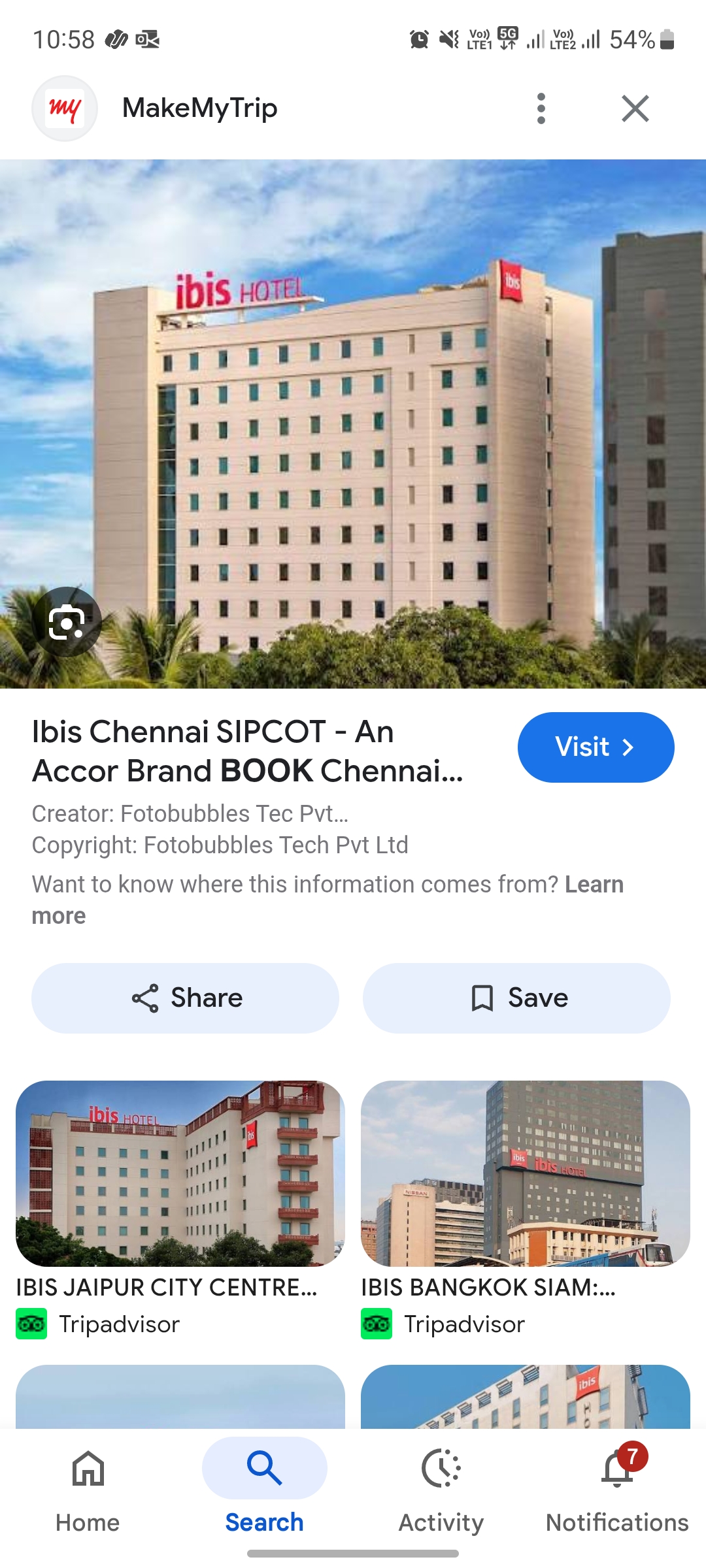
Task: Open the three-dot overflow menu
Action: point(541,108)
